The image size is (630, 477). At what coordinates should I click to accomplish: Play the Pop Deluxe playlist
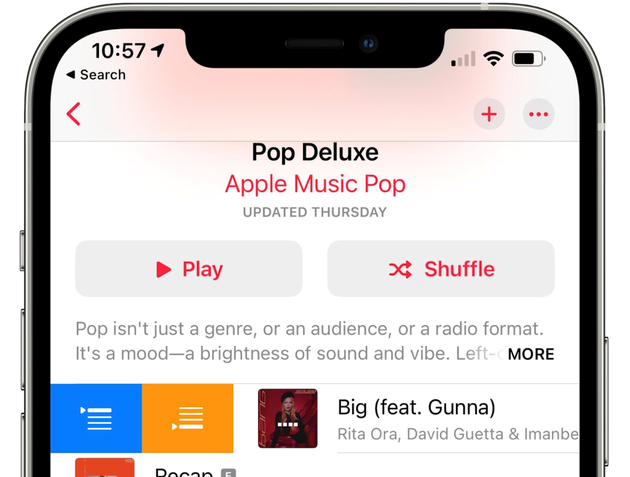tap(189, 269)
